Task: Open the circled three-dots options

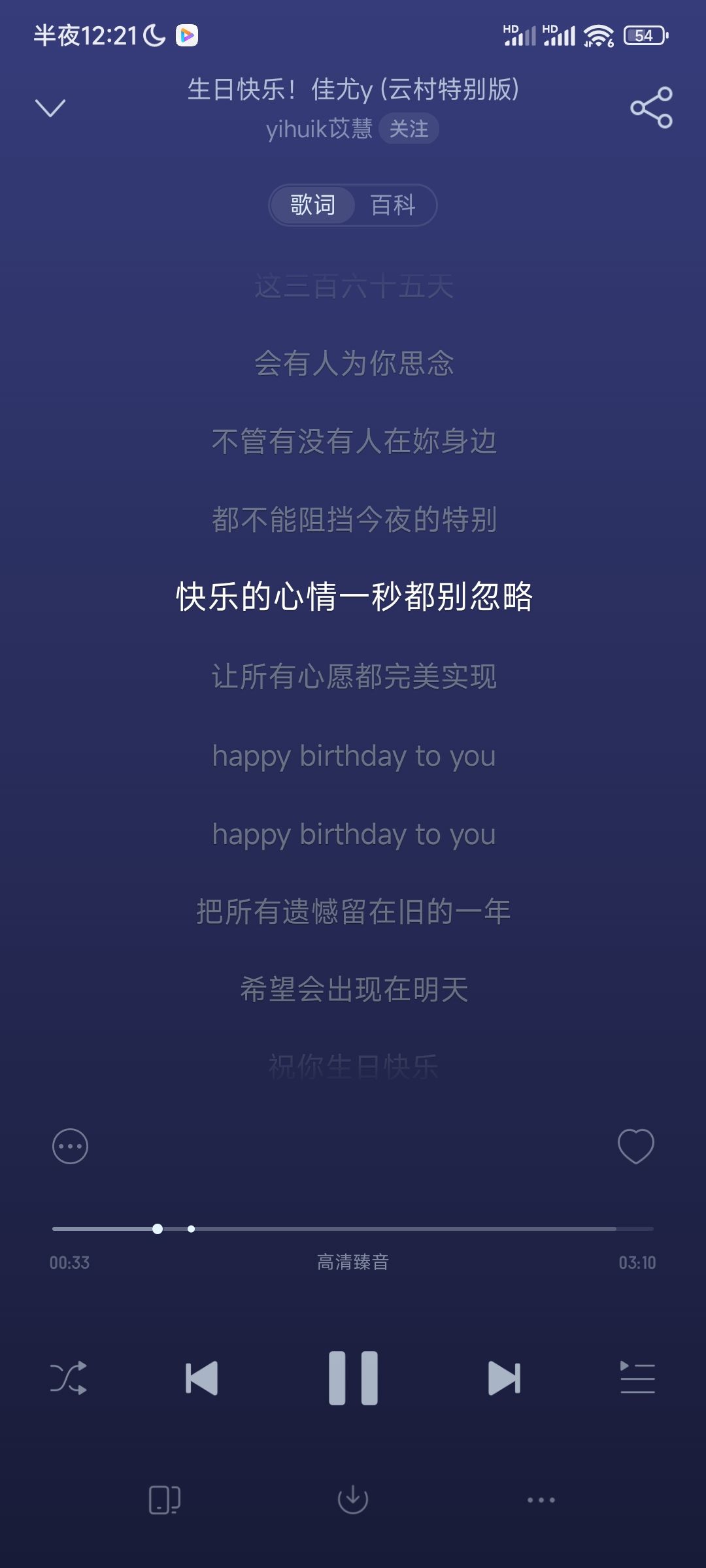Action: click(x=70, y=1146)
